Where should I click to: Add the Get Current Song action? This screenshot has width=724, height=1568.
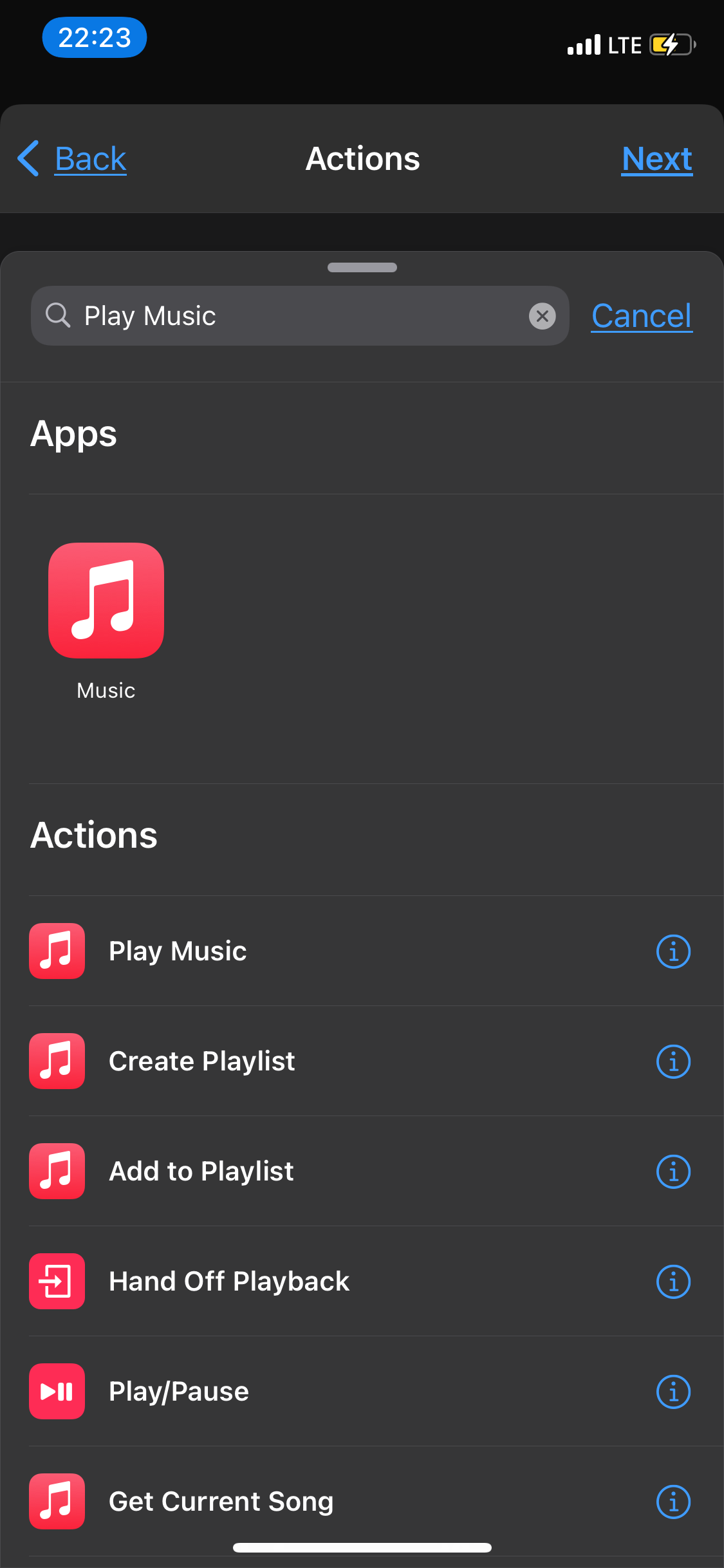pyautogui.click(x=221, y=1502)
